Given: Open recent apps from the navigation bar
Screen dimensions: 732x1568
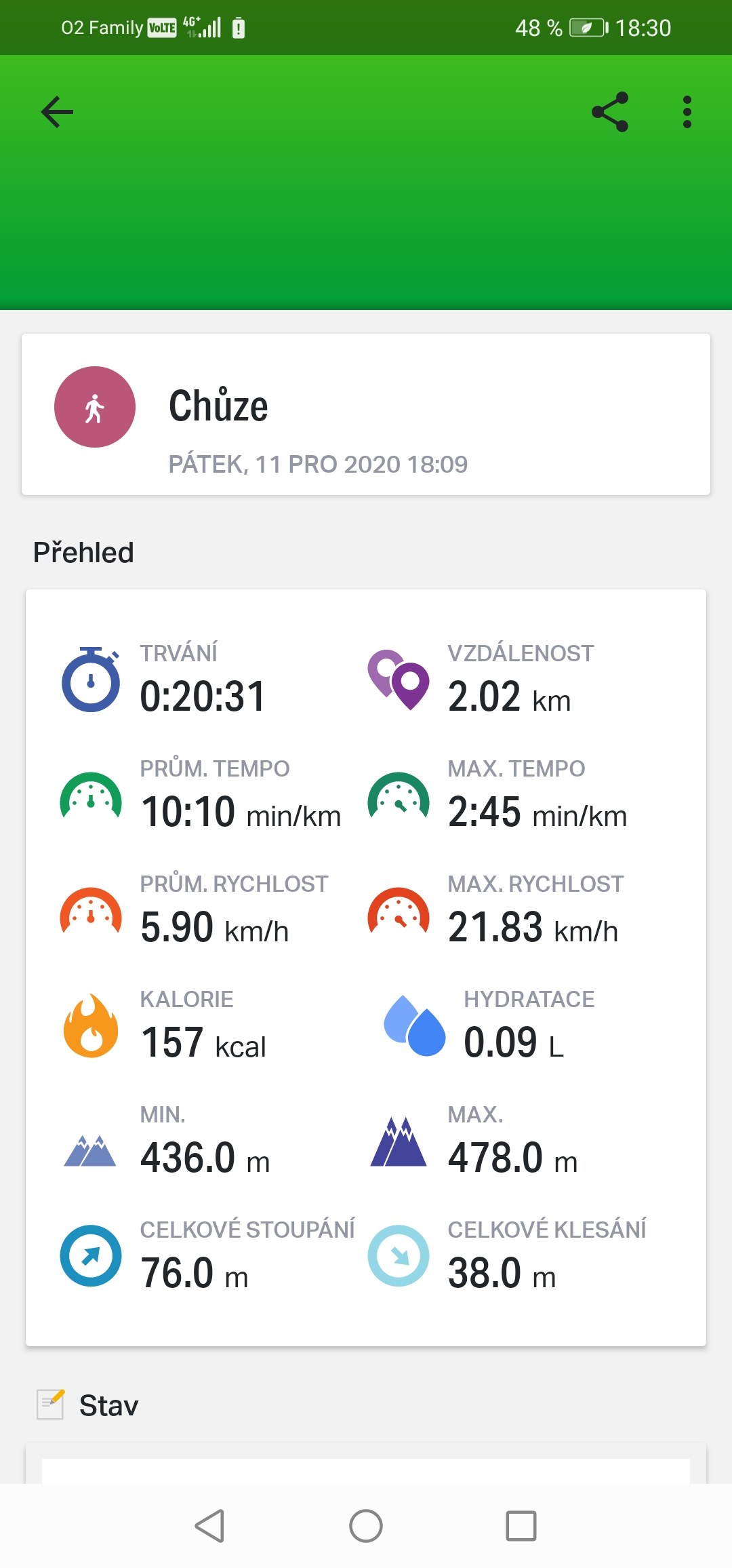Looking at the screenshot, I should (x=521, y=1526).
